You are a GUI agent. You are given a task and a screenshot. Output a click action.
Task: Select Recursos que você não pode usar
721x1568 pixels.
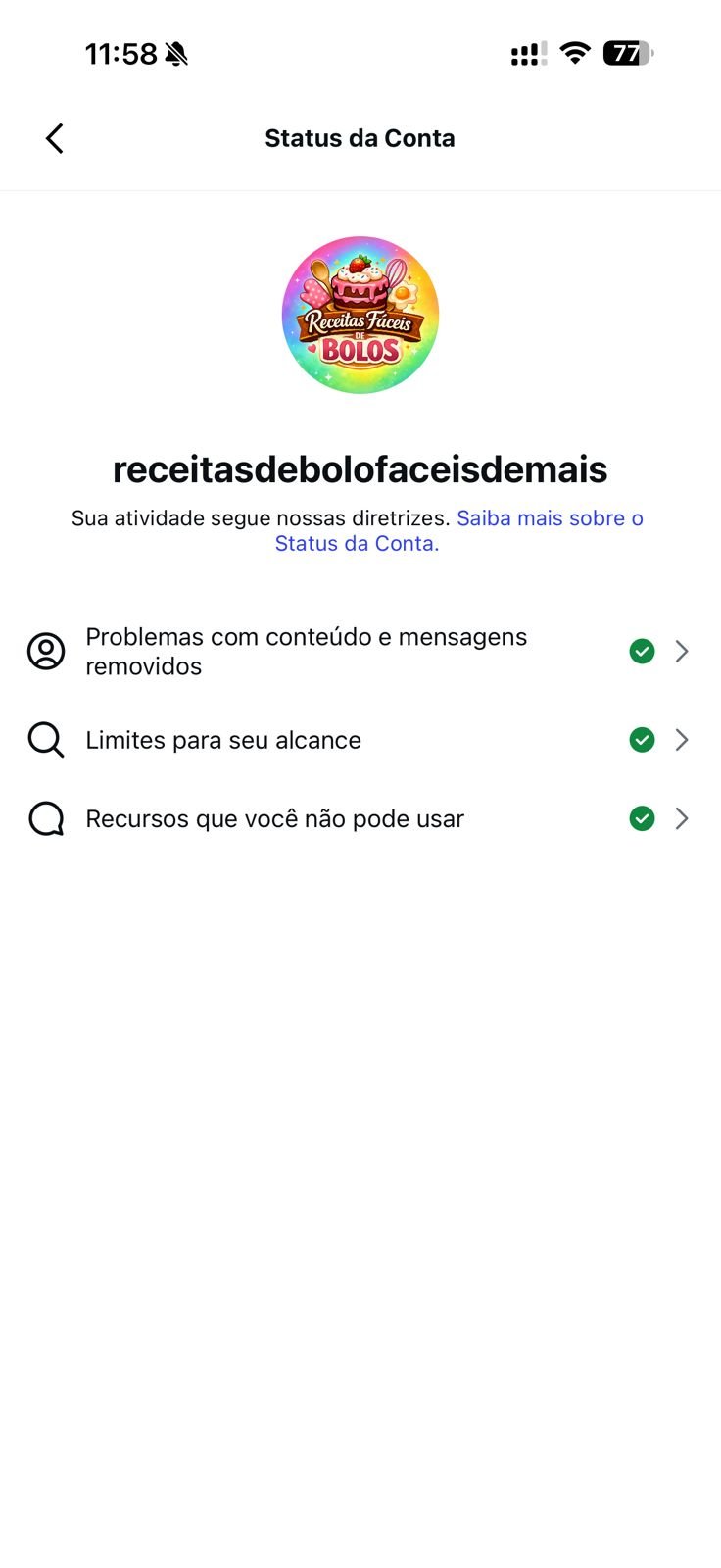359,818
